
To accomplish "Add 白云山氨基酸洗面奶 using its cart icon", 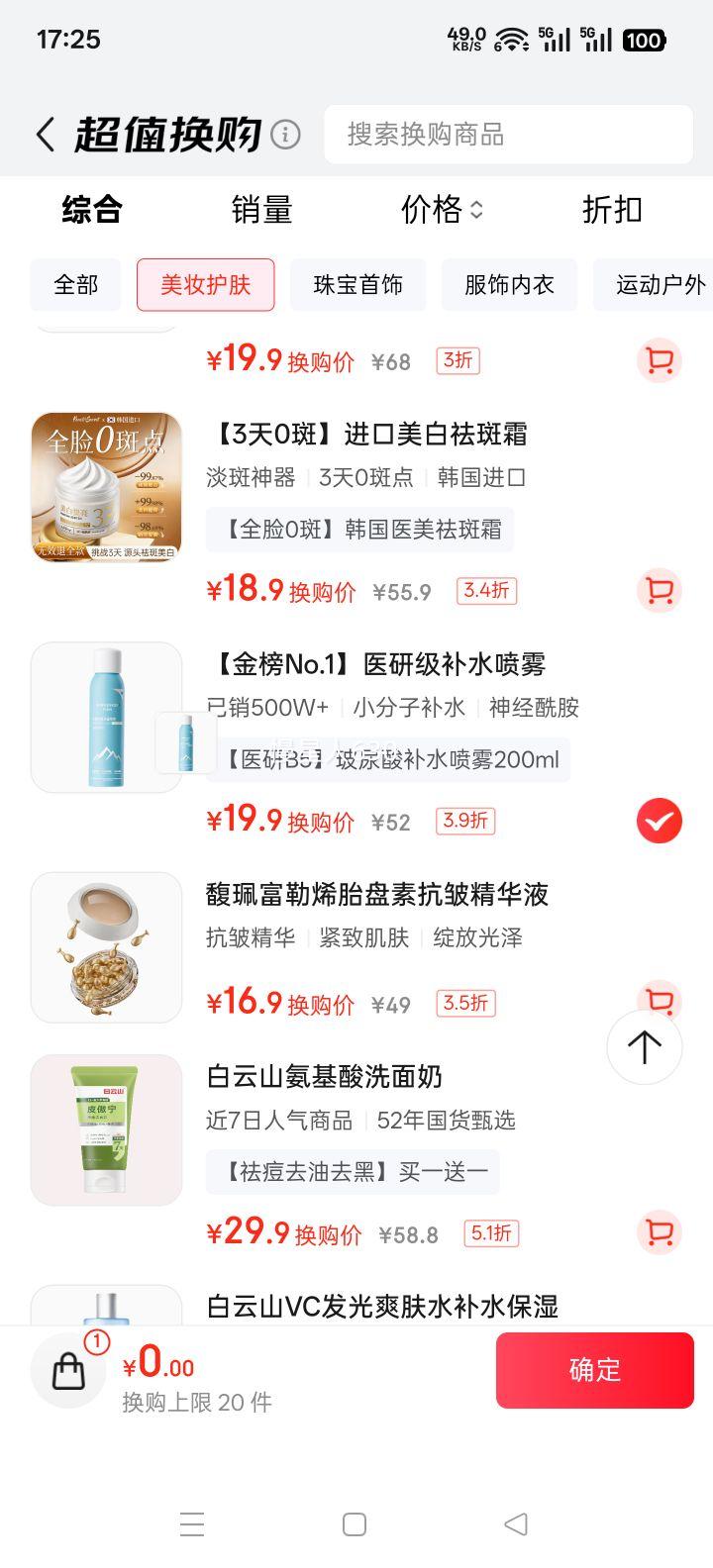I will click(x=660, y=1233).
